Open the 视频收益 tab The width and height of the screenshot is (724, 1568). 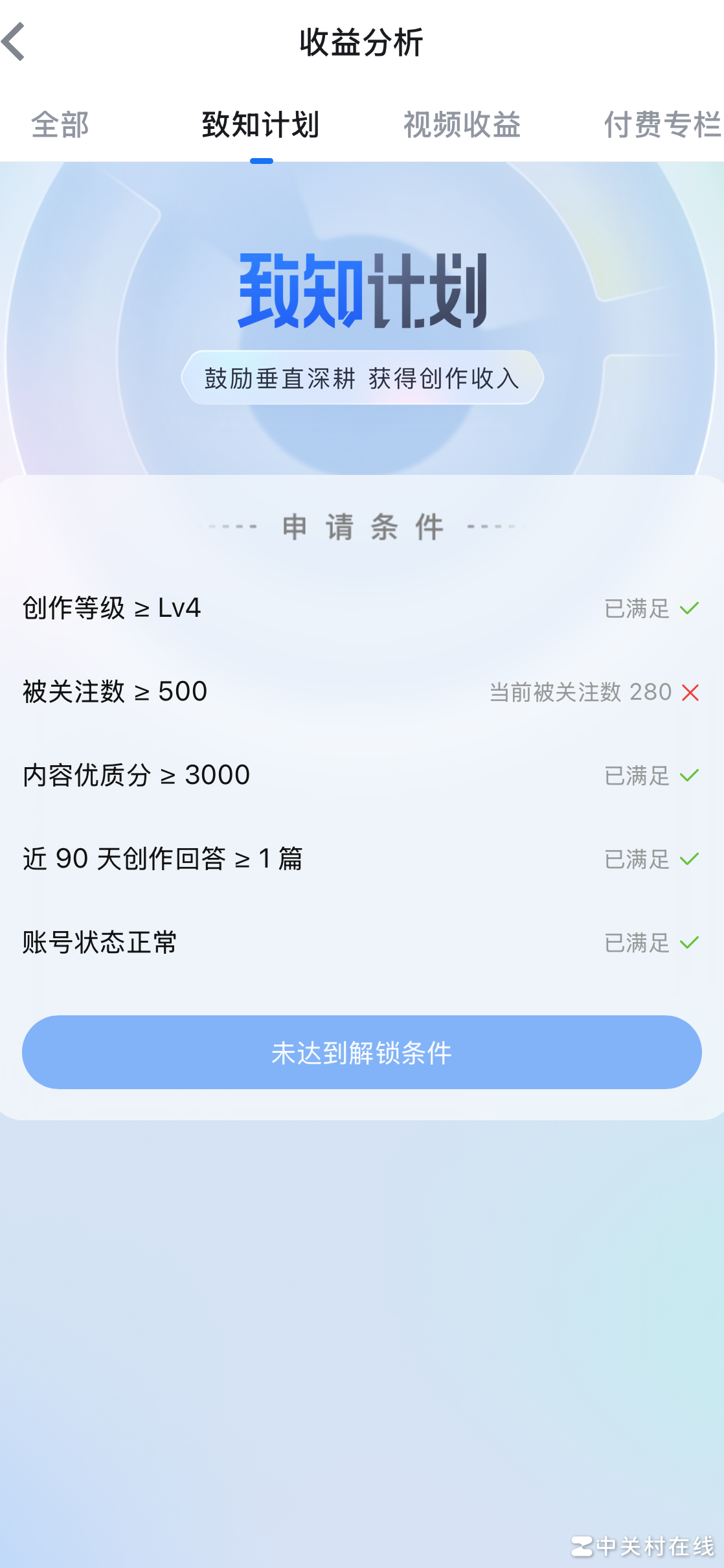[462, 124]
